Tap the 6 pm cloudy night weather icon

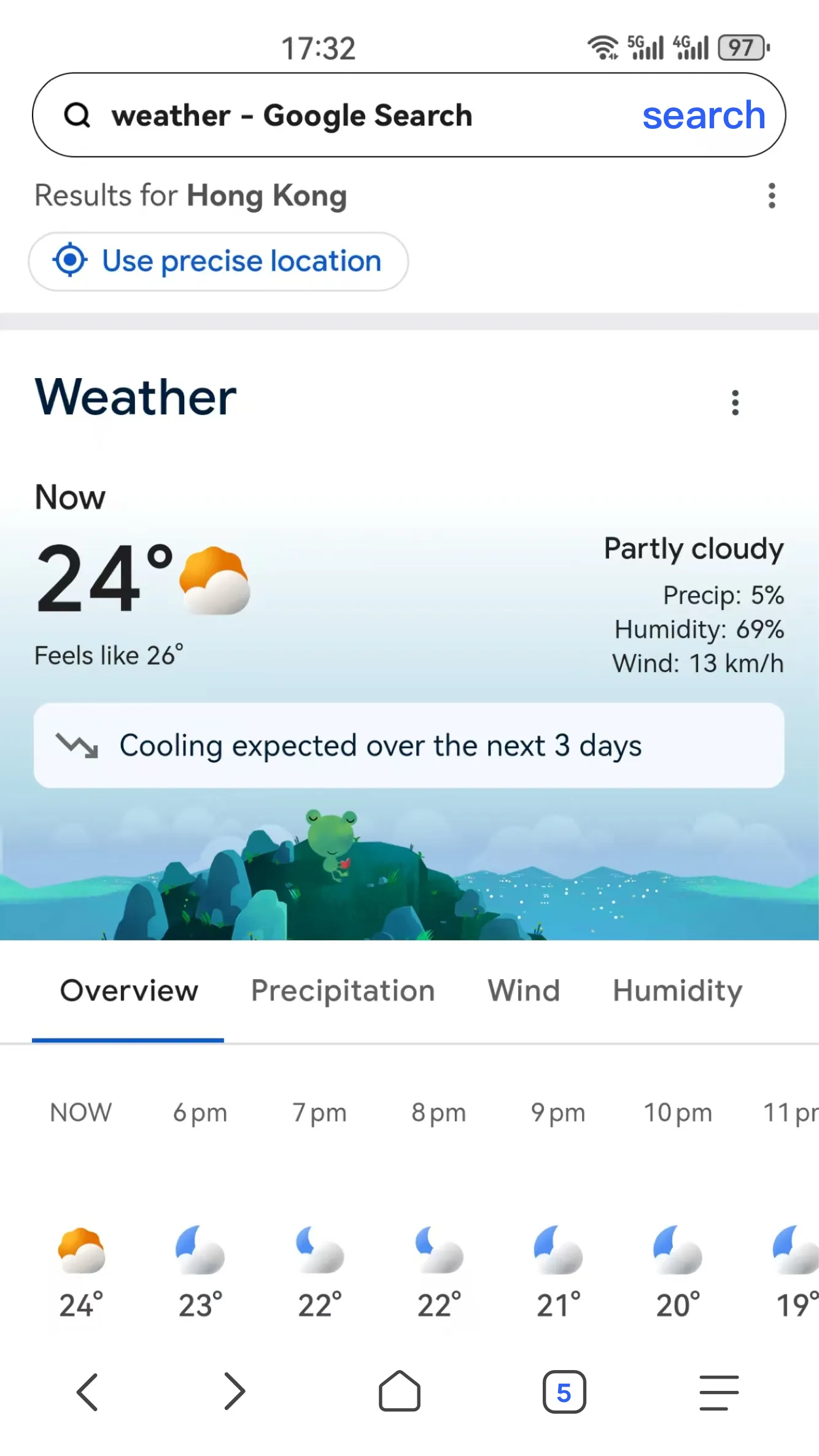coord(200,1249)
